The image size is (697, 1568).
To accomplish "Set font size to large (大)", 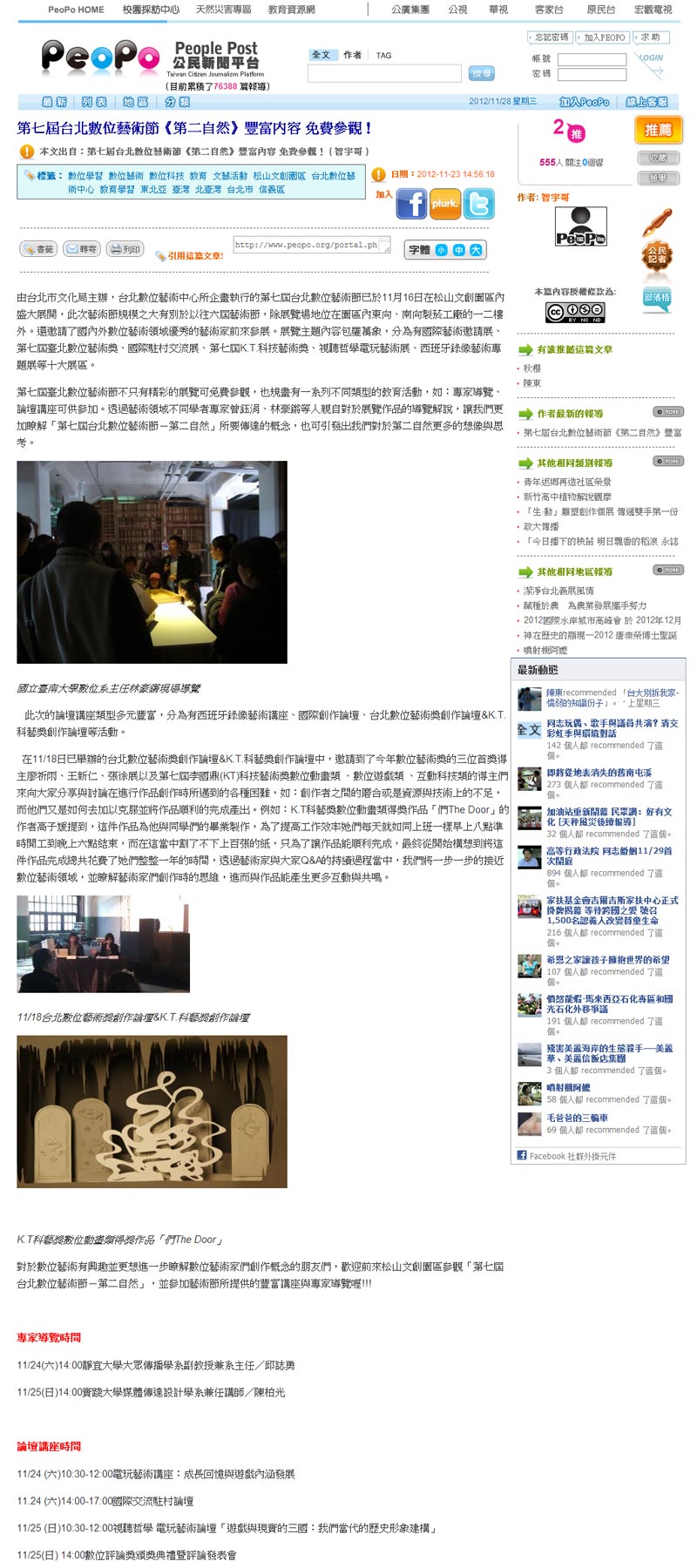I will click(x=475, y=250).
